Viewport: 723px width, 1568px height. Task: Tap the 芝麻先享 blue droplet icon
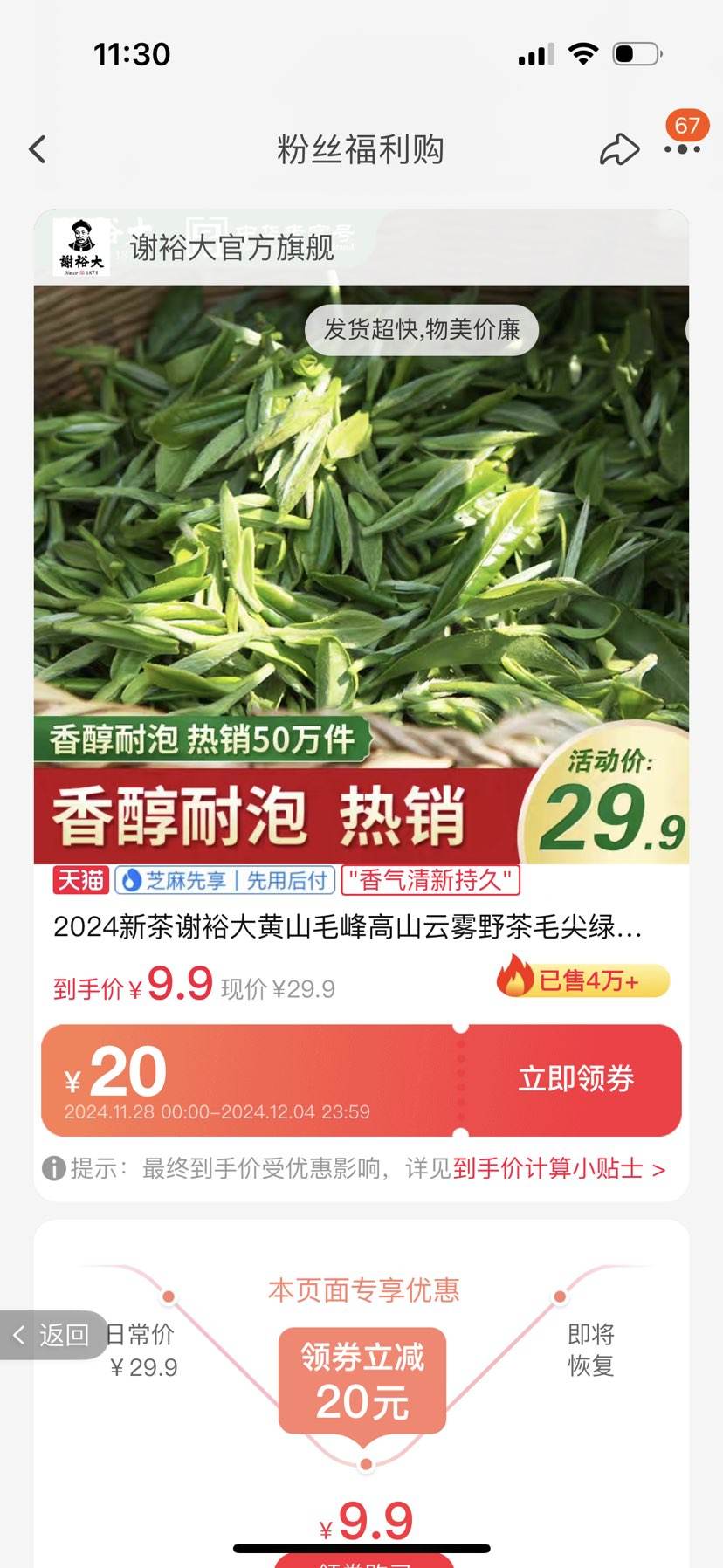click(131, 882)
